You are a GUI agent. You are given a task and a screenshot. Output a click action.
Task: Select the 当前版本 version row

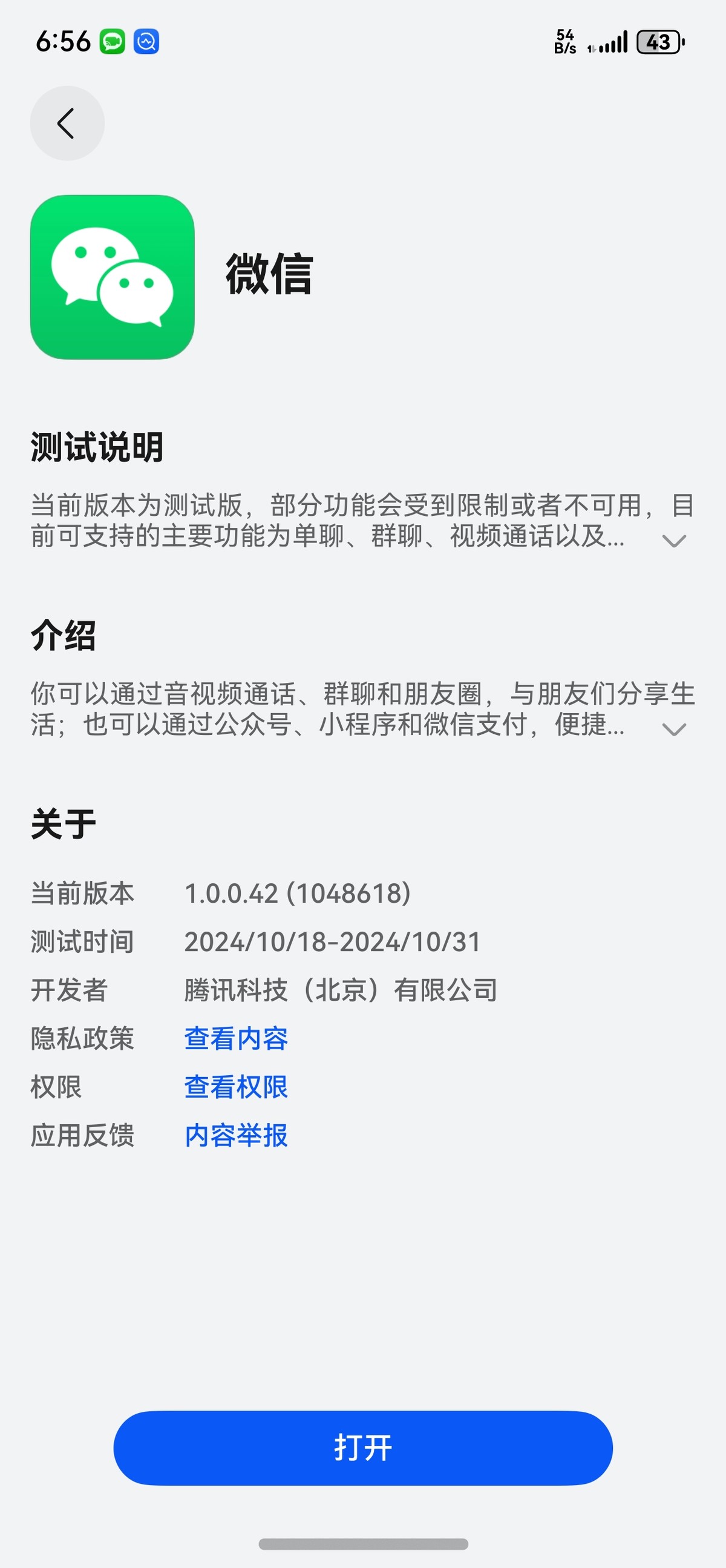(298, 894)
